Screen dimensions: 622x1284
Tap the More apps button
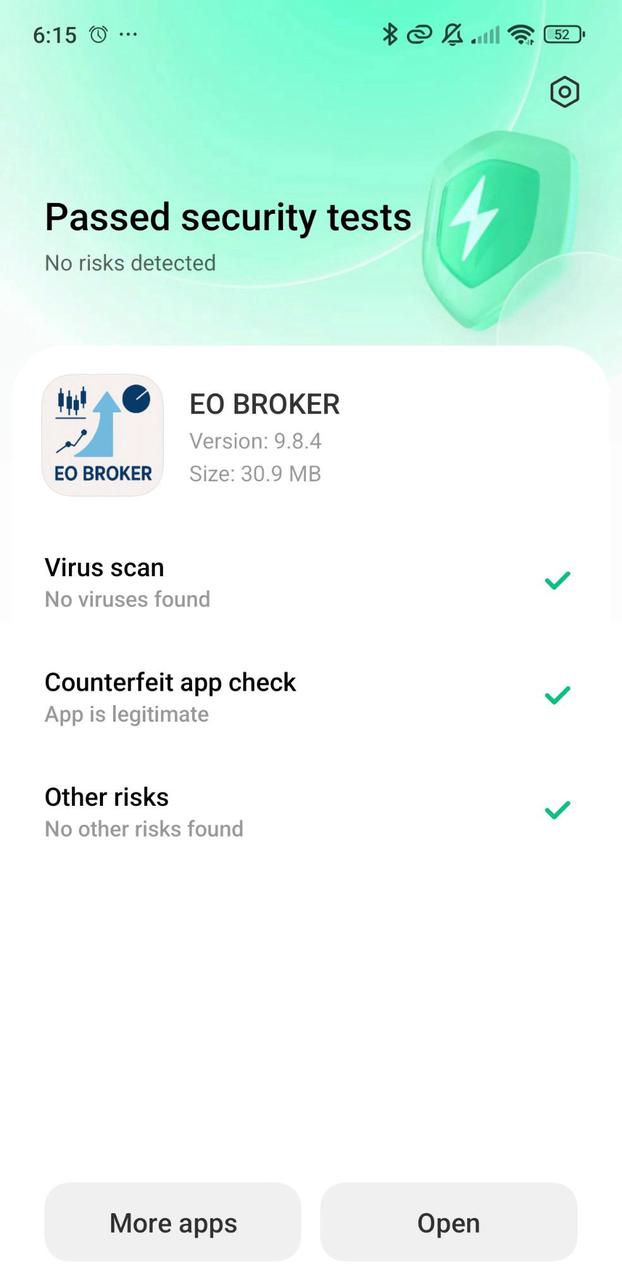(x=173, y=1223)
